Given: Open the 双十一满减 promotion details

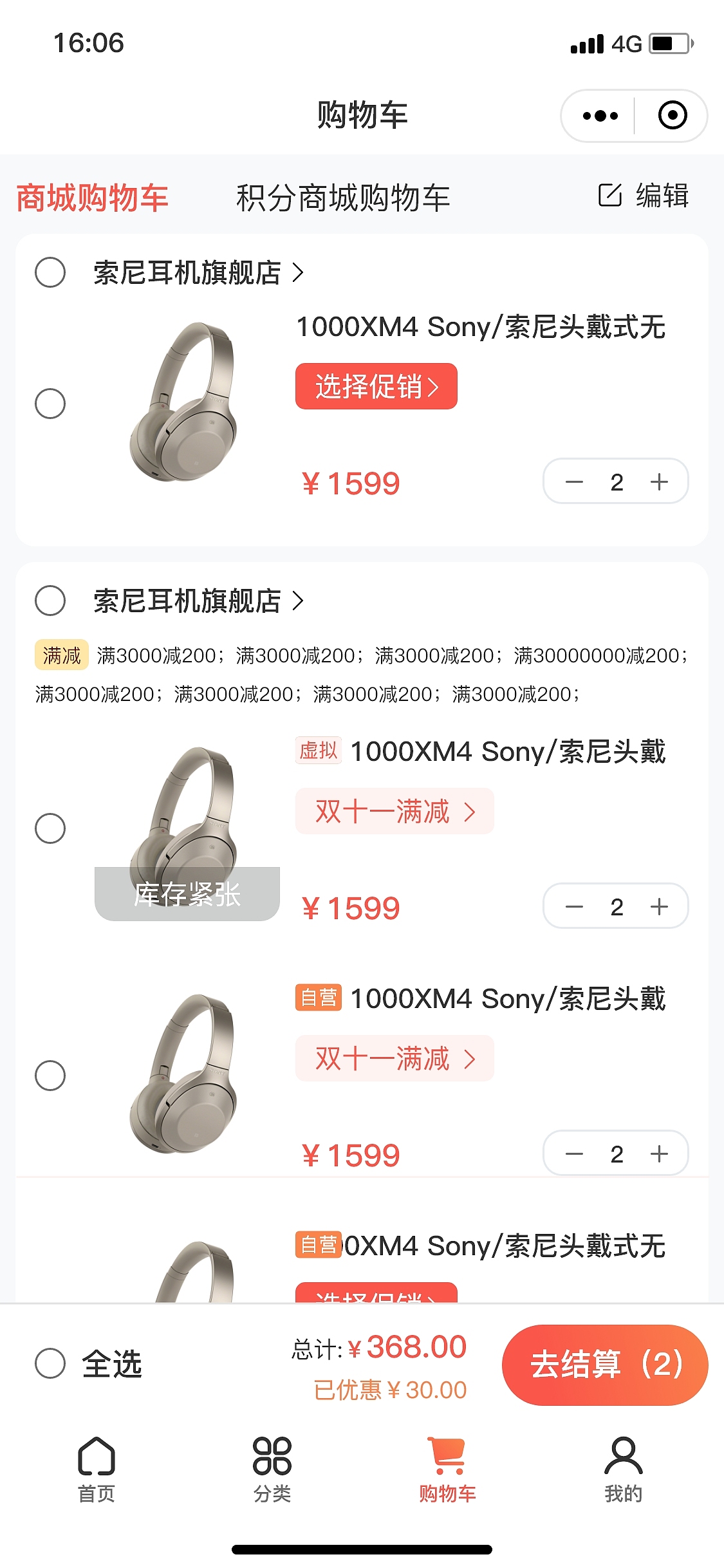Looking at the screenshot, I should (x=394, y=811).
